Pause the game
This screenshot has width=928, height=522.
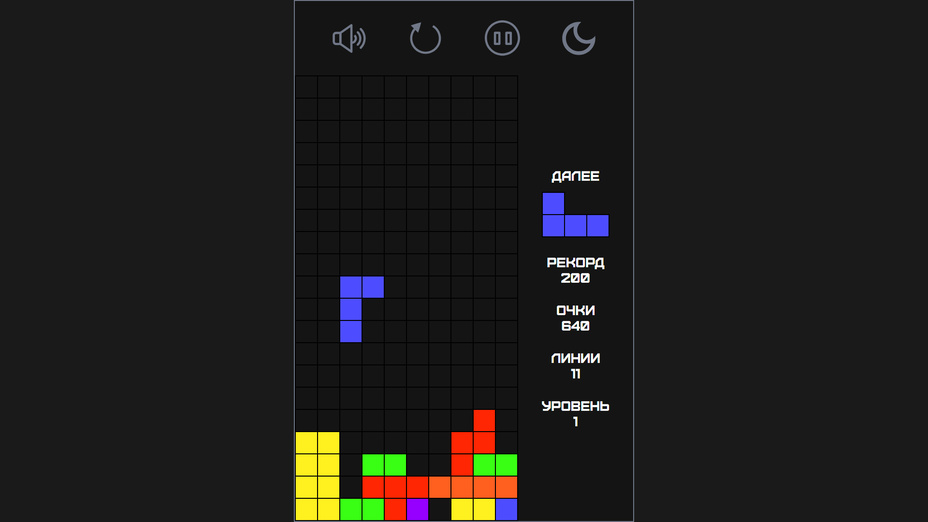coord(502,39)
